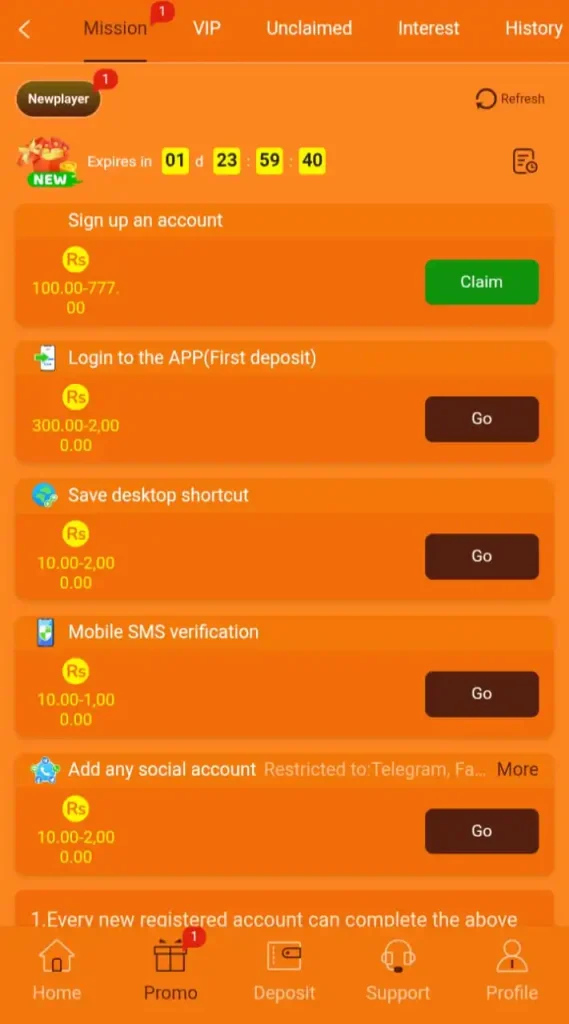Switch to the Interest tab

pos(429,28)
